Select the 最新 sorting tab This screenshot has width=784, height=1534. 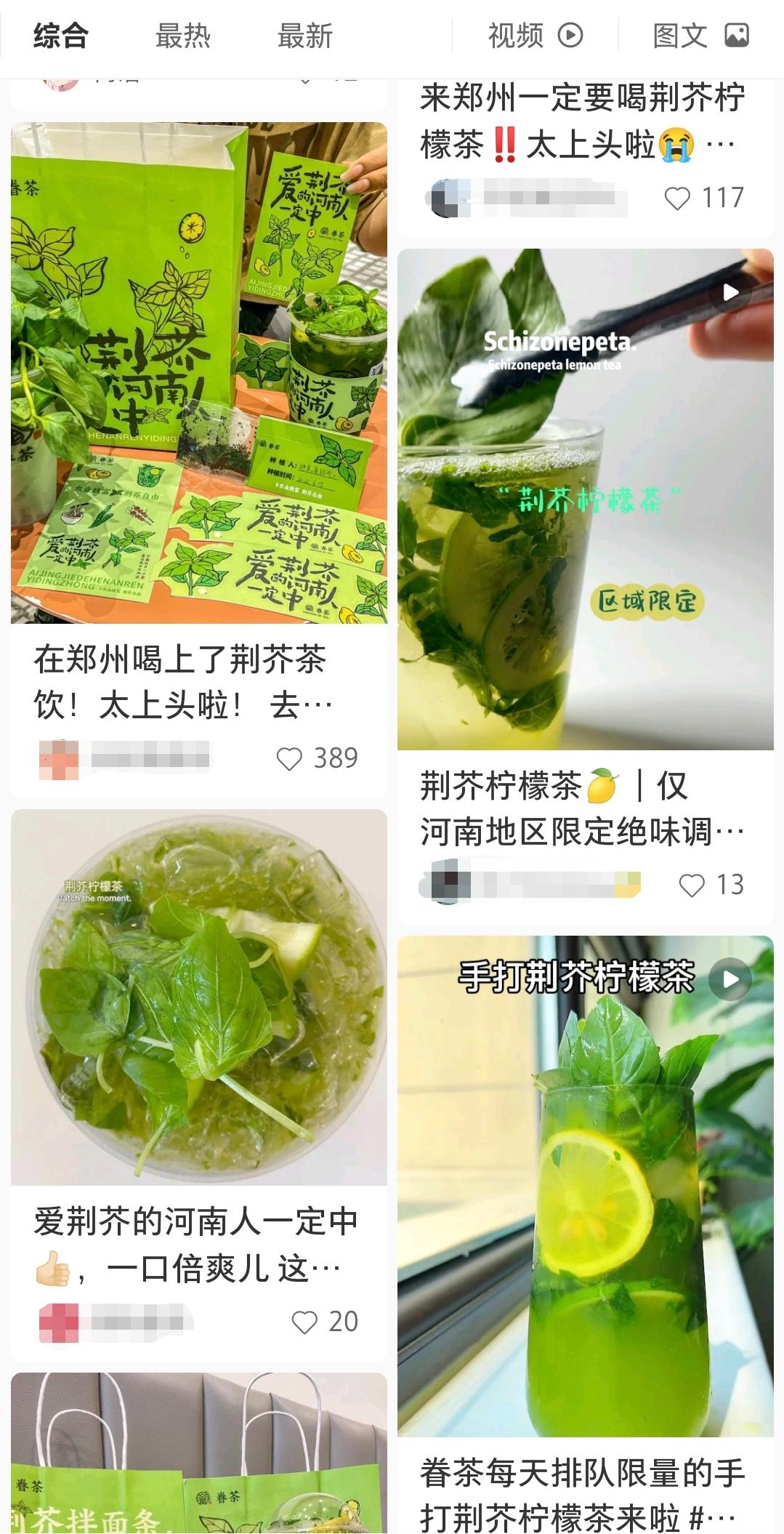tap(305, 36)
